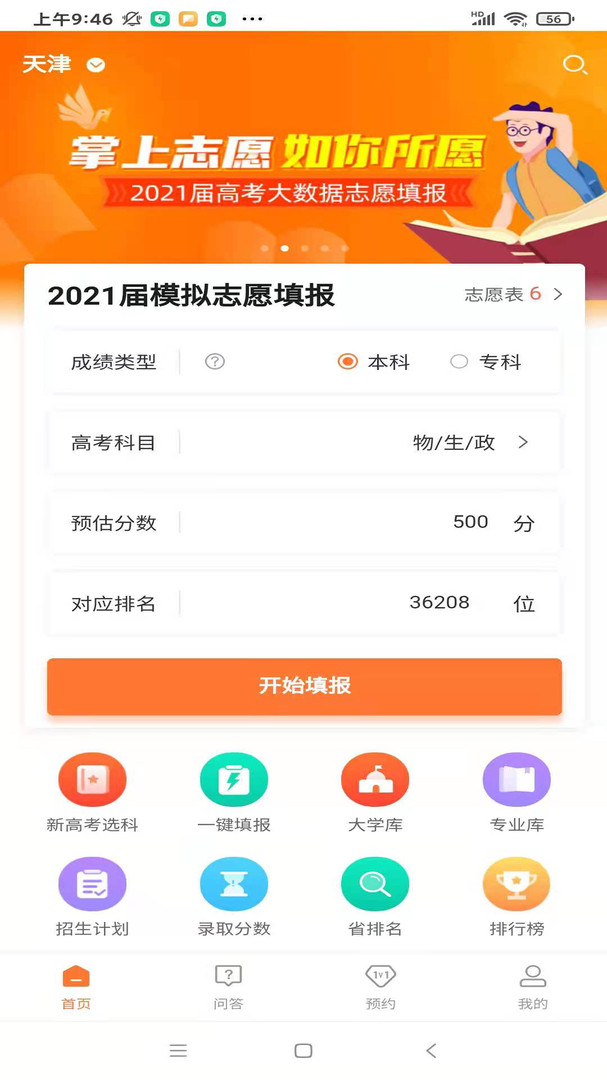
Task: Open 一键填报
Action: click(234, 792)
